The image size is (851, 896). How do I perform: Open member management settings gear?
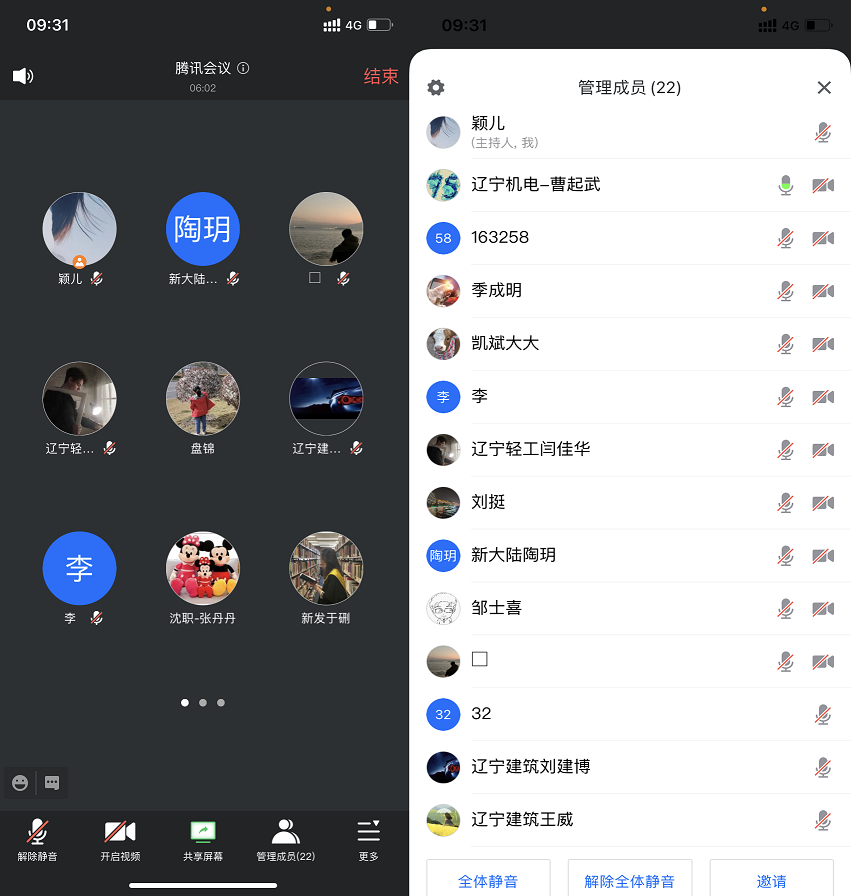tap(436, 88)
